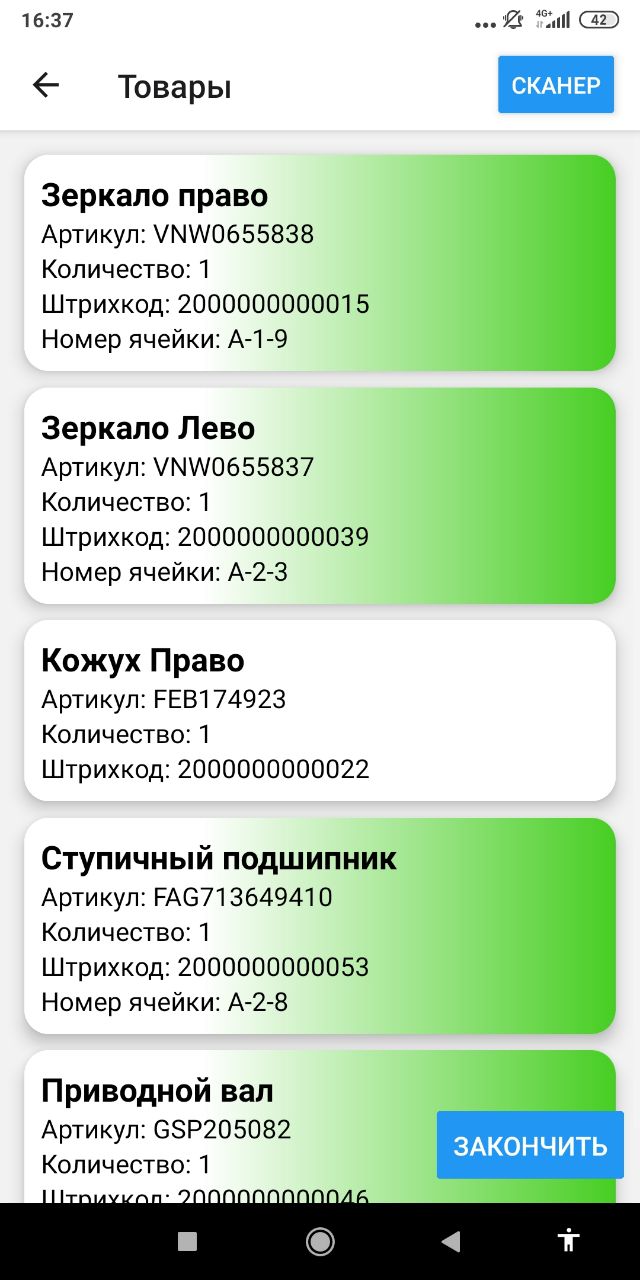Show recent apps via square button
The width and height of the screenshot is (640, 1280).
[187, 1241]
